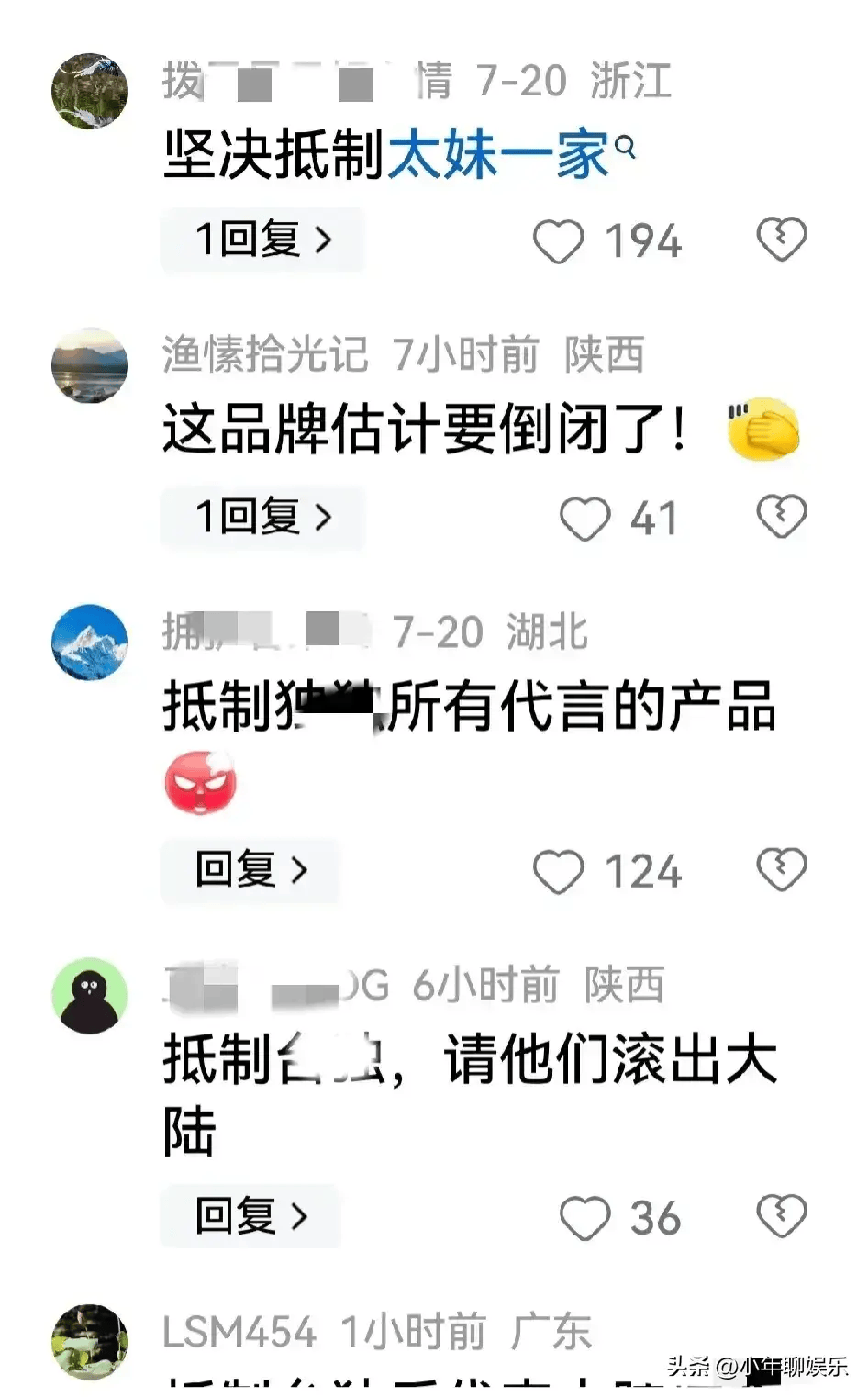Open 渔愫拾光记's profile avatar
The width and height of the screenshot is (868, 1397).
(89, 365)
